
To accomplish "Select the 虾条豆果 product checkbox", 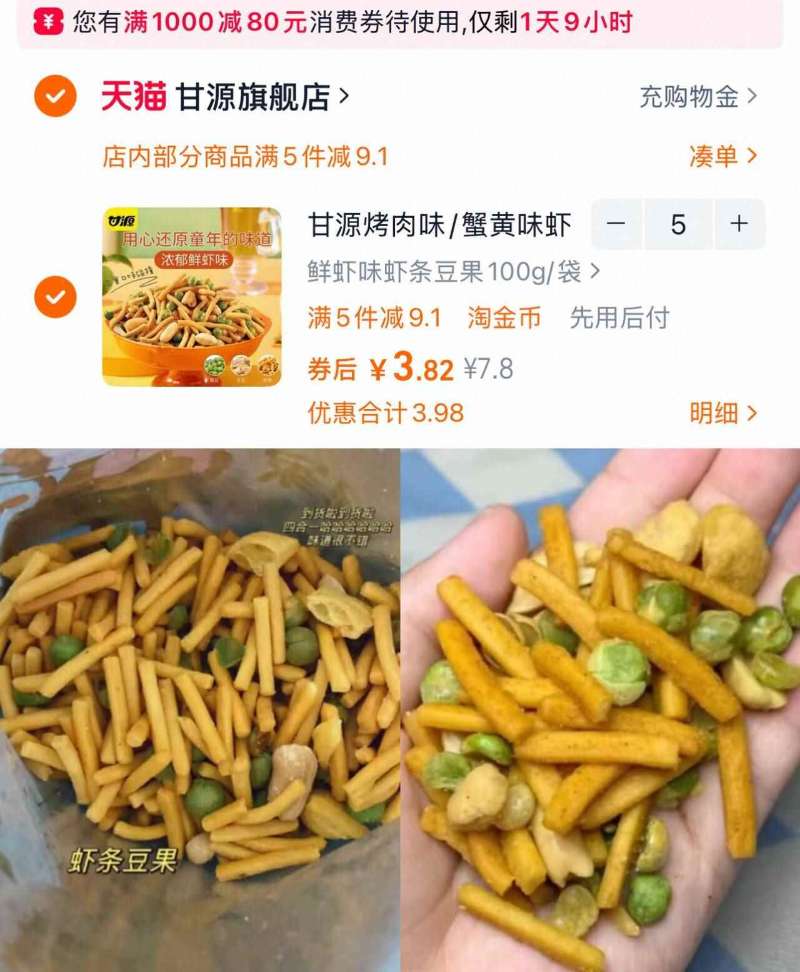I will click(56, 298).
